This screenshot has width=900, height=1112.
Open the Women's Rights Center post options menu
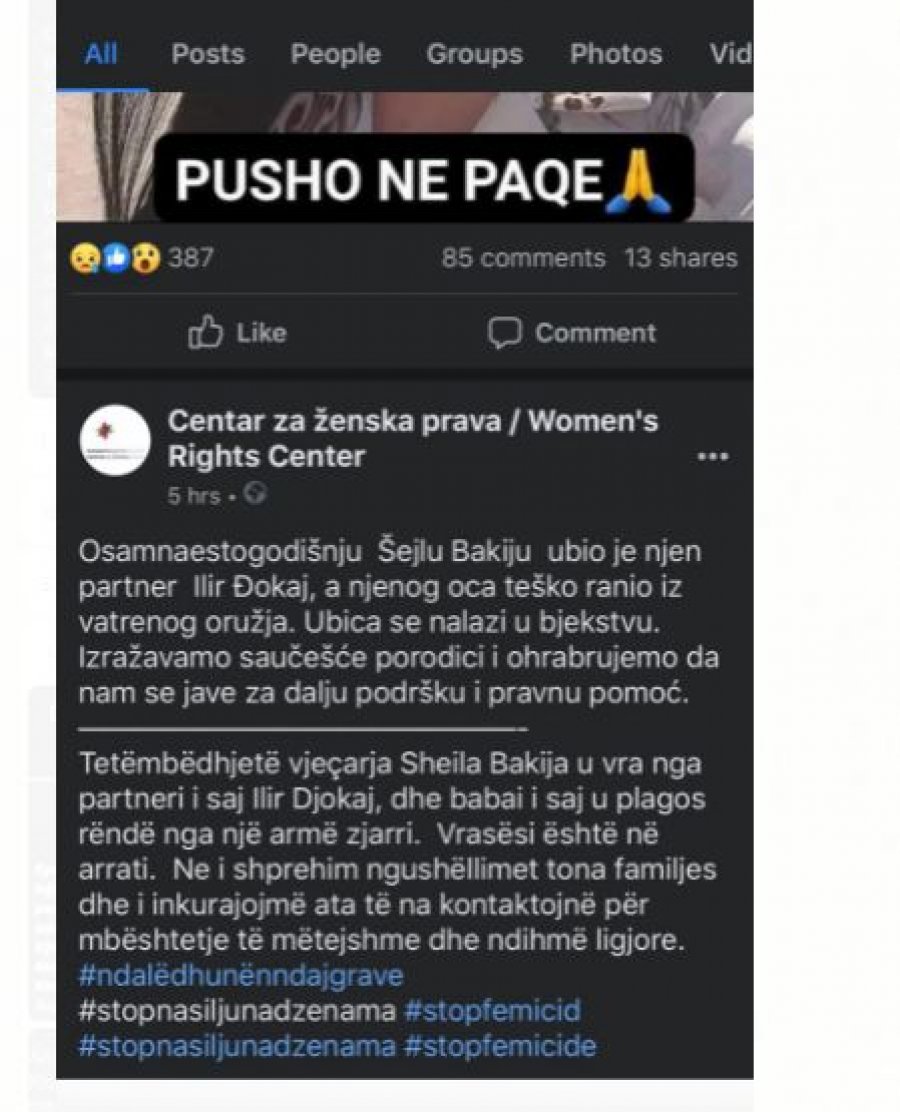pyautogui.click(x=712, y=457)
